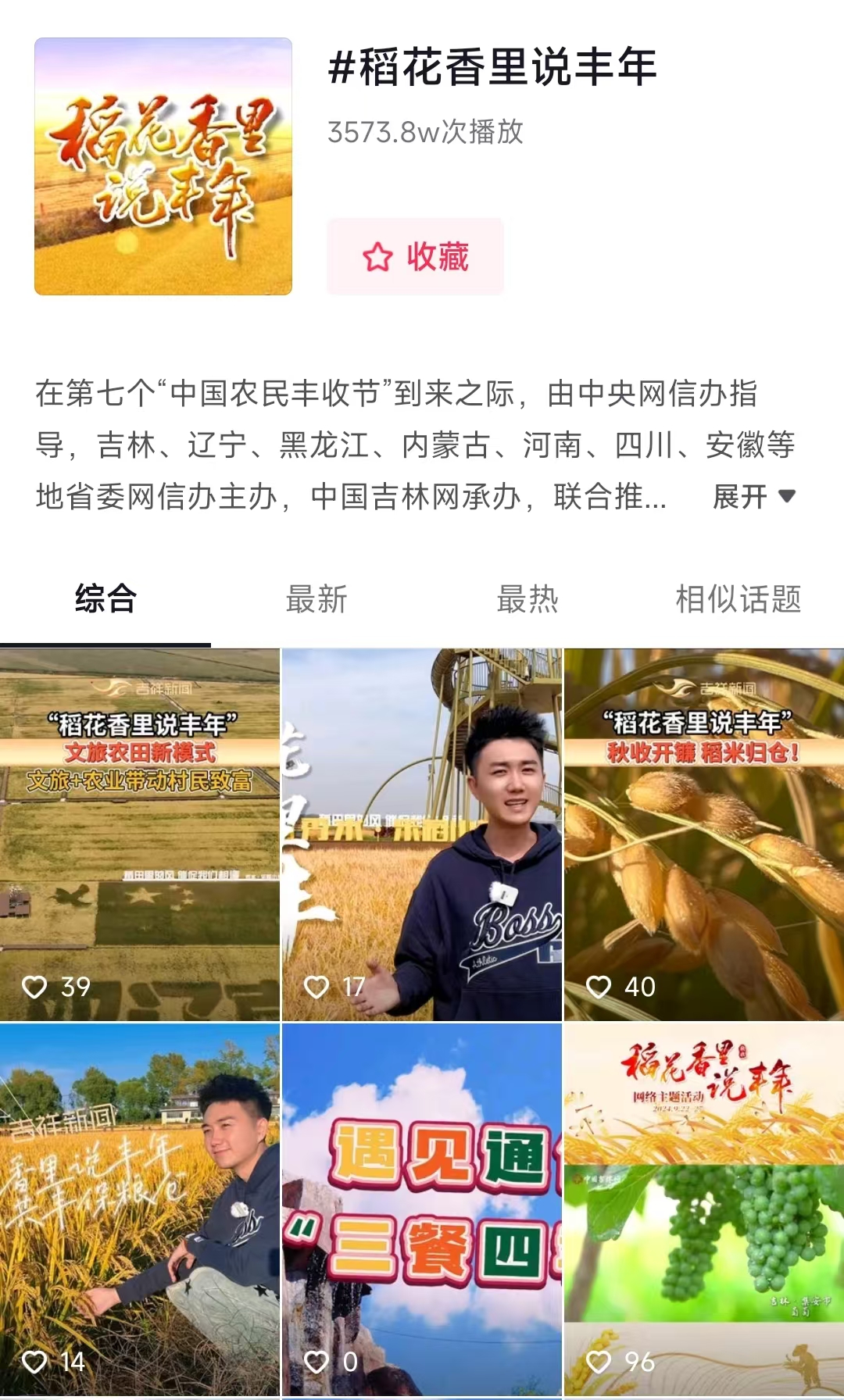
Task: Play the video with 17 likes
Action: (x=422, y=834)
